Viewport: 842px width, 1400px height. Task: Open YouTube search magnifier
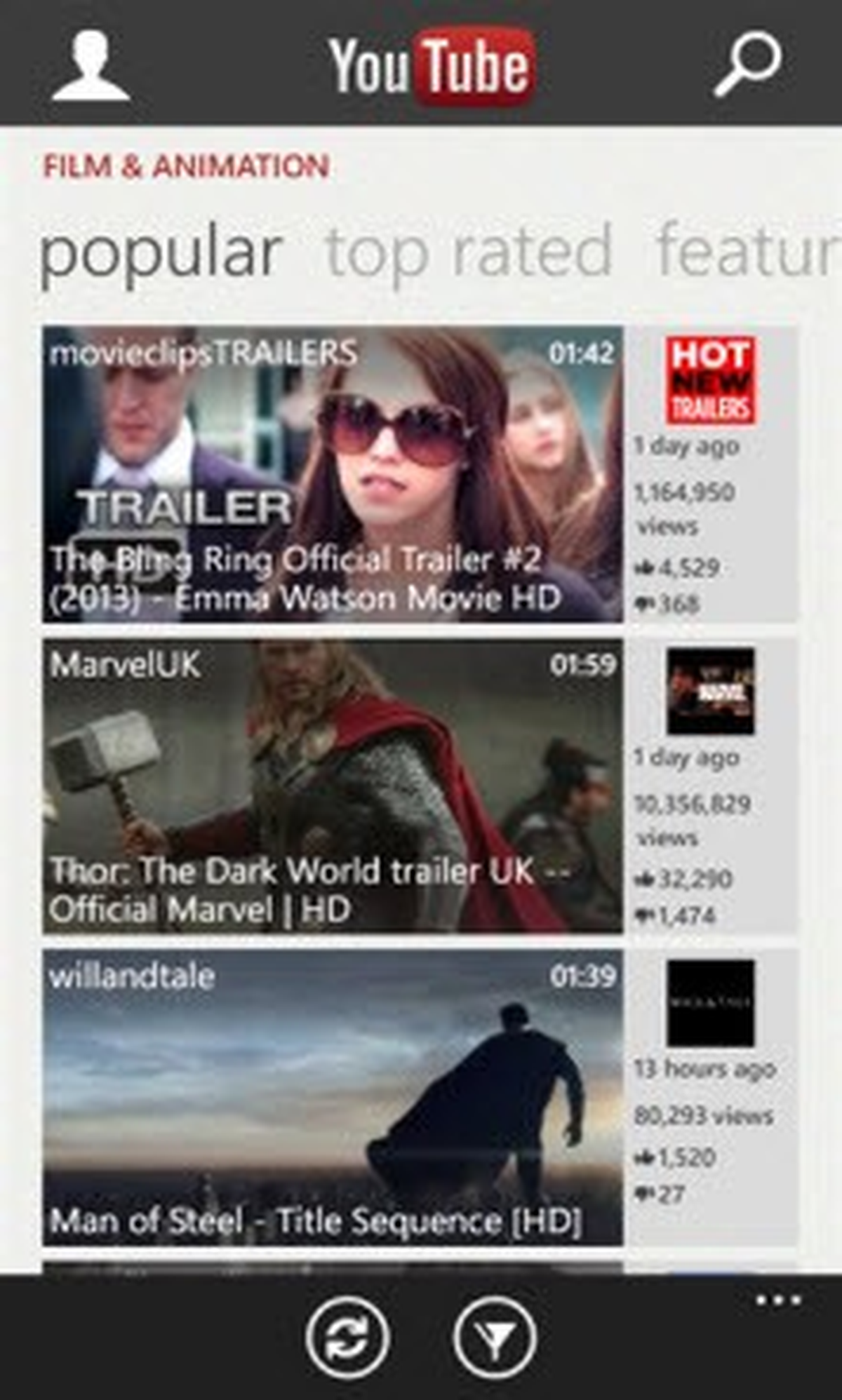pos(748,65)
